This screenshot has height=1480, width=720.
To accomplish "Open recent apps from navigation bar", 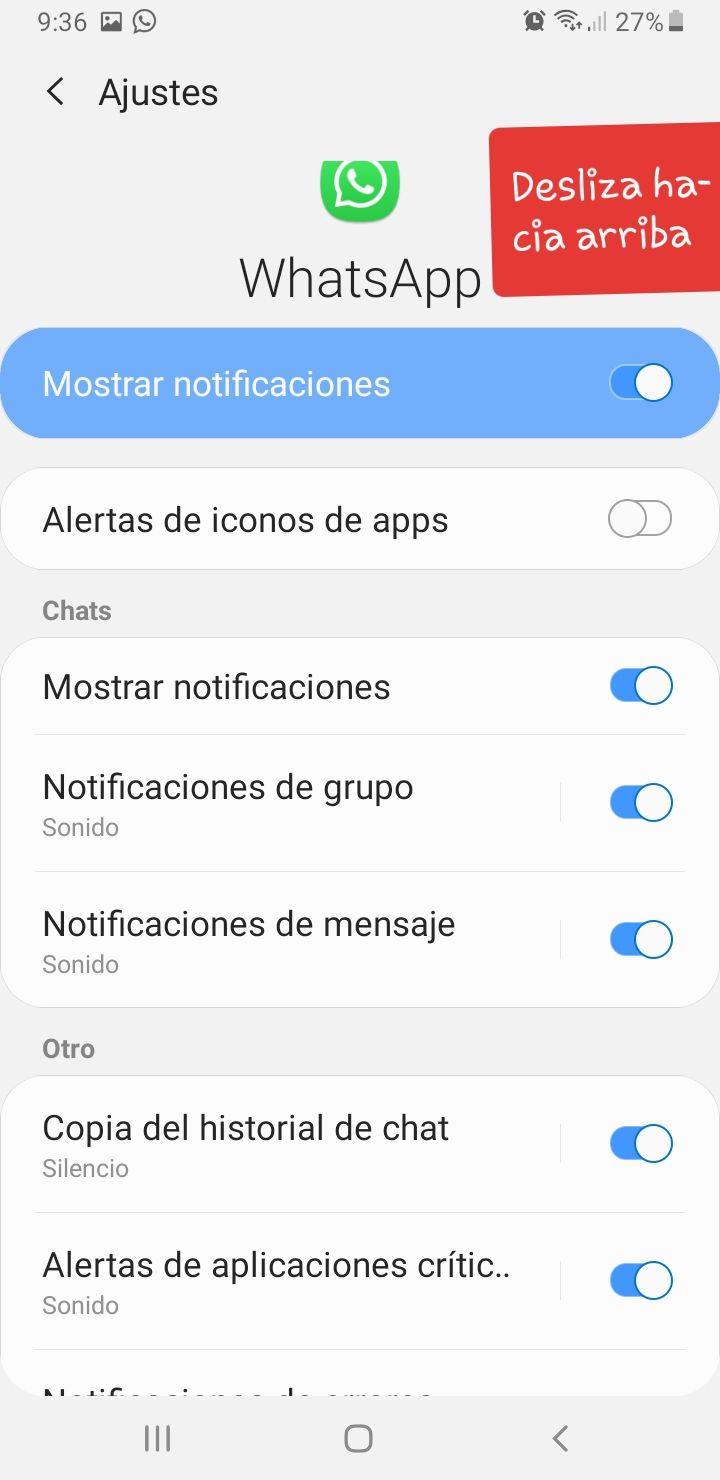I will click(x=158, y=1438).
